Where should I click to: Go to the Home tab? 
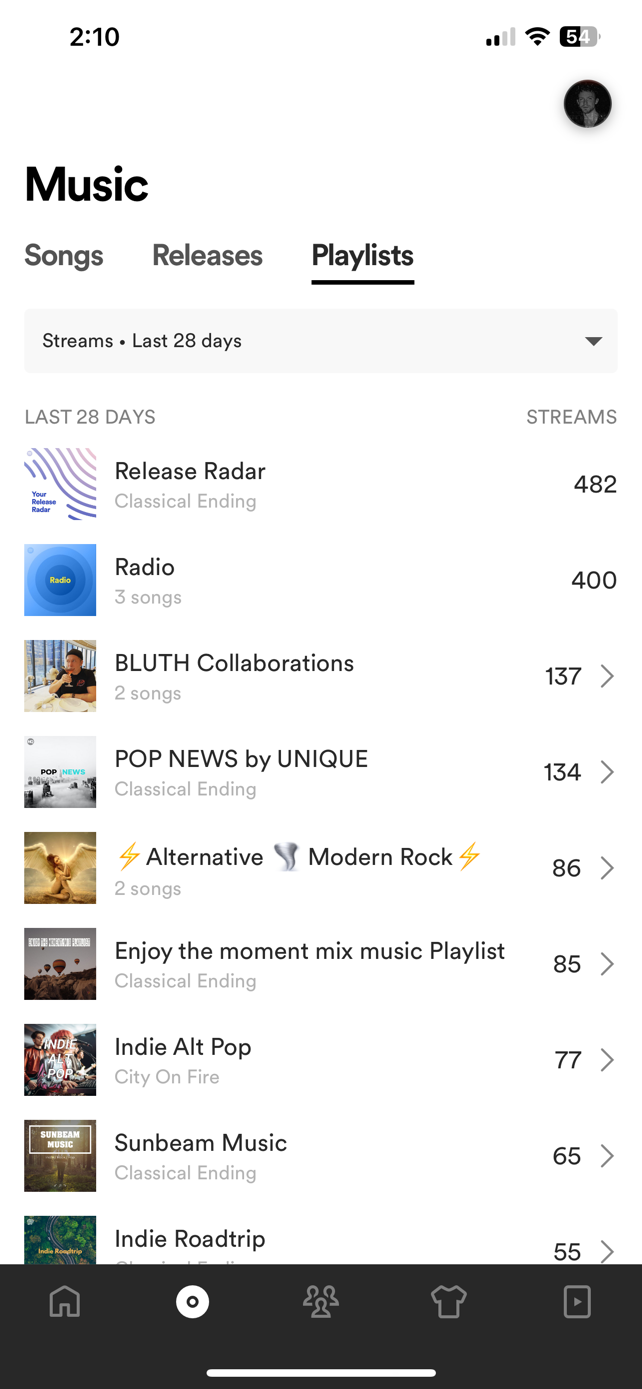pos(65,1302)
